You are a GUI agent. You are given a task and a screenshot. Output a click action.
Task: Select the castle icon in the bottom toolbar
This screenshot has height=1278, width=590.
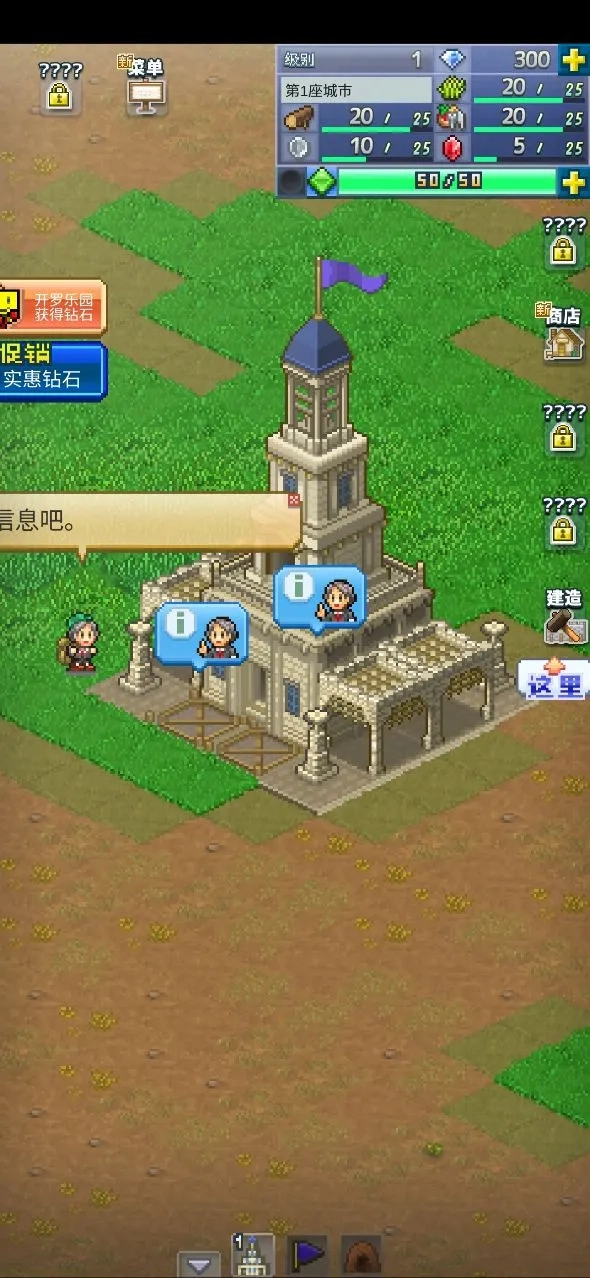[x=252, y=1255]
